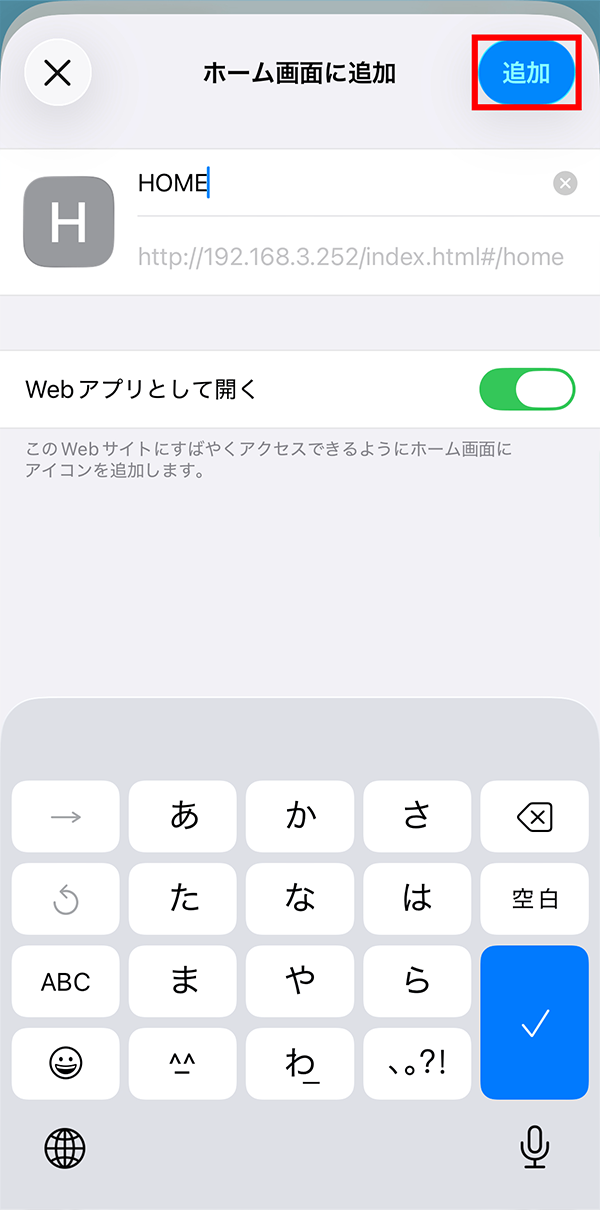Tap the 追加 button to add to home screen
Screen dimensions: 600x1210
pos(526,73)
